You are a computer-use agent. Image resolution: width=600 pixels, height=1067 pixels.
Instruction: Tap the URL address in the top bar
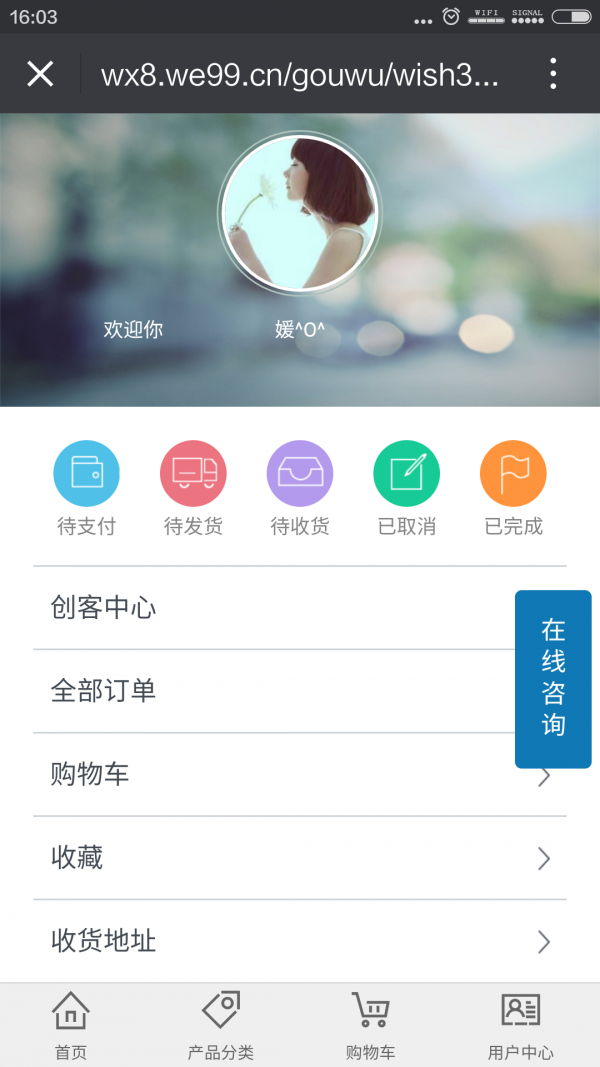coord(300,75)
